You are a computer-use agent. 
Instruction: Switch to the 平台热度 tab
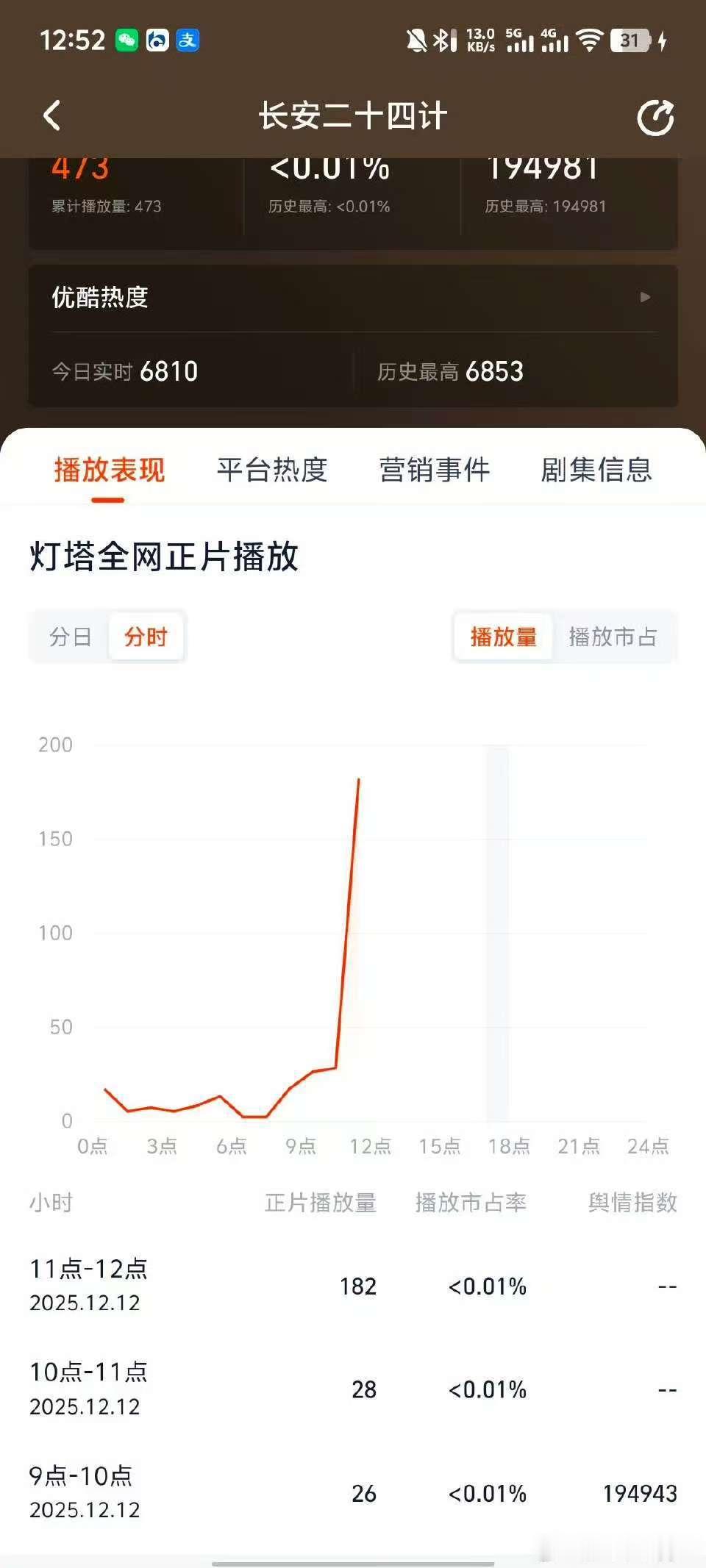click(273, 471)
